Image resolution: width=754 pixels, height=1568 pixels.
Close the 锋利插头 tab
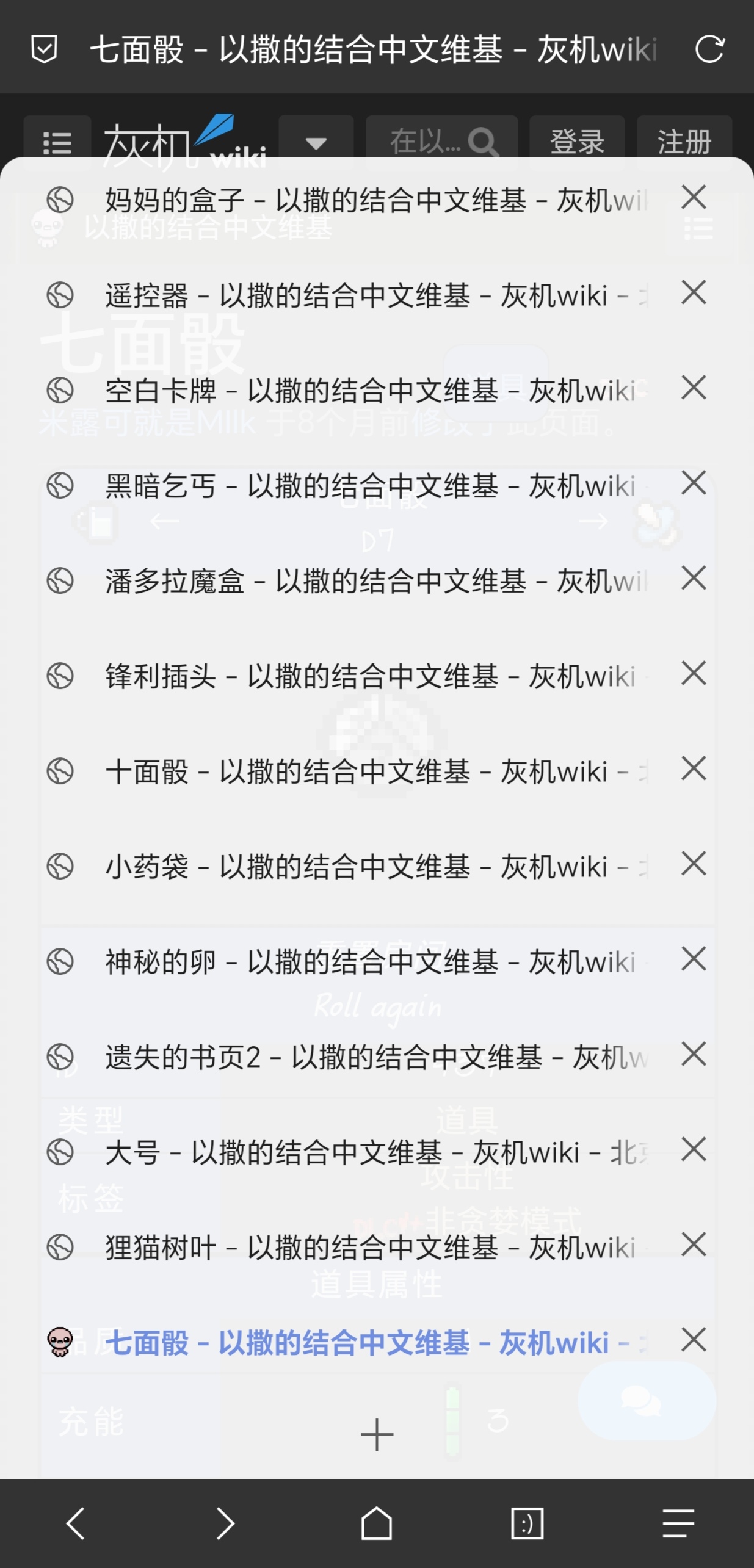tap(694, 674)
